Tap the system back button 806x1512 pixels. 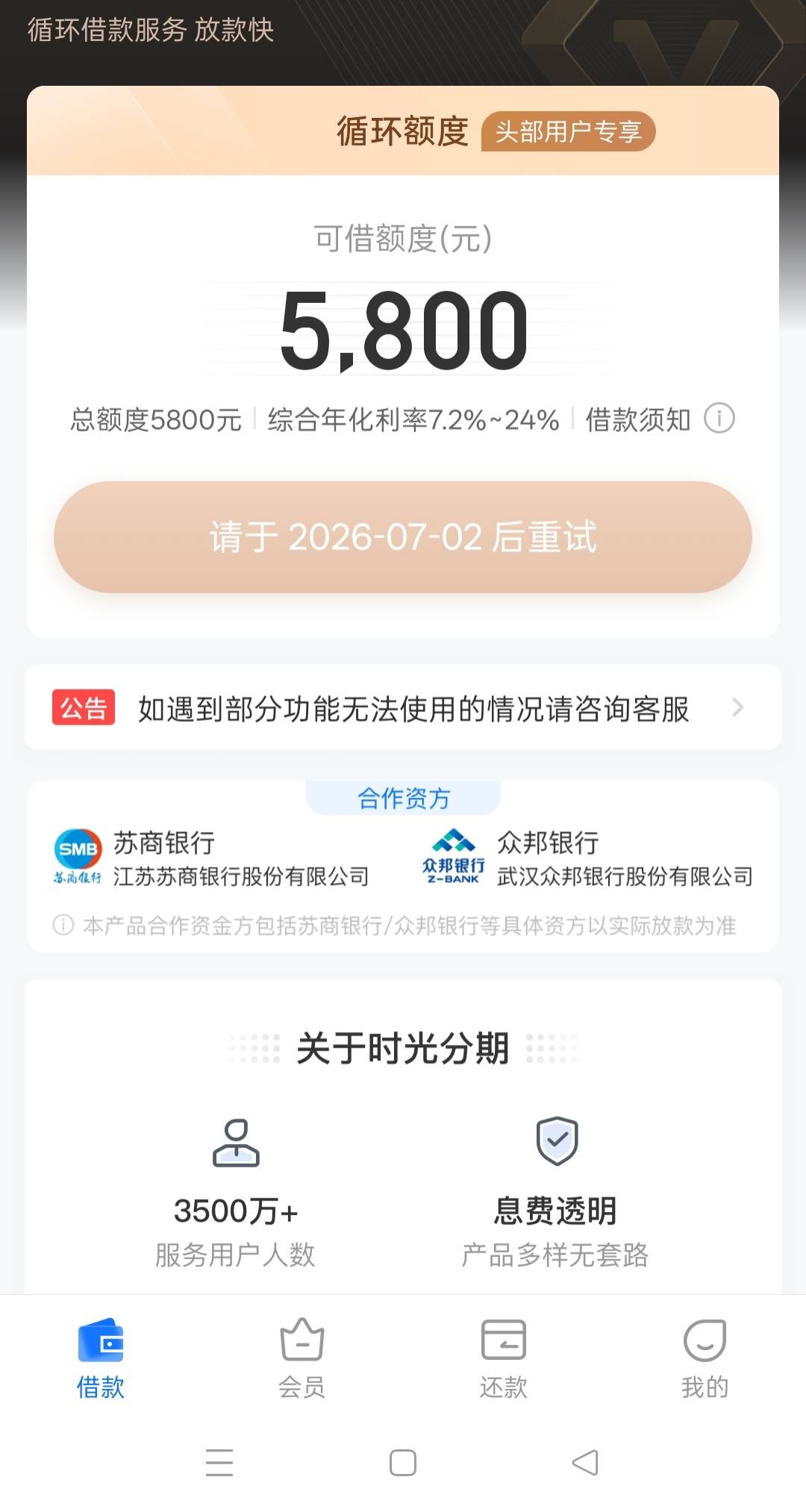[585, 1463]
